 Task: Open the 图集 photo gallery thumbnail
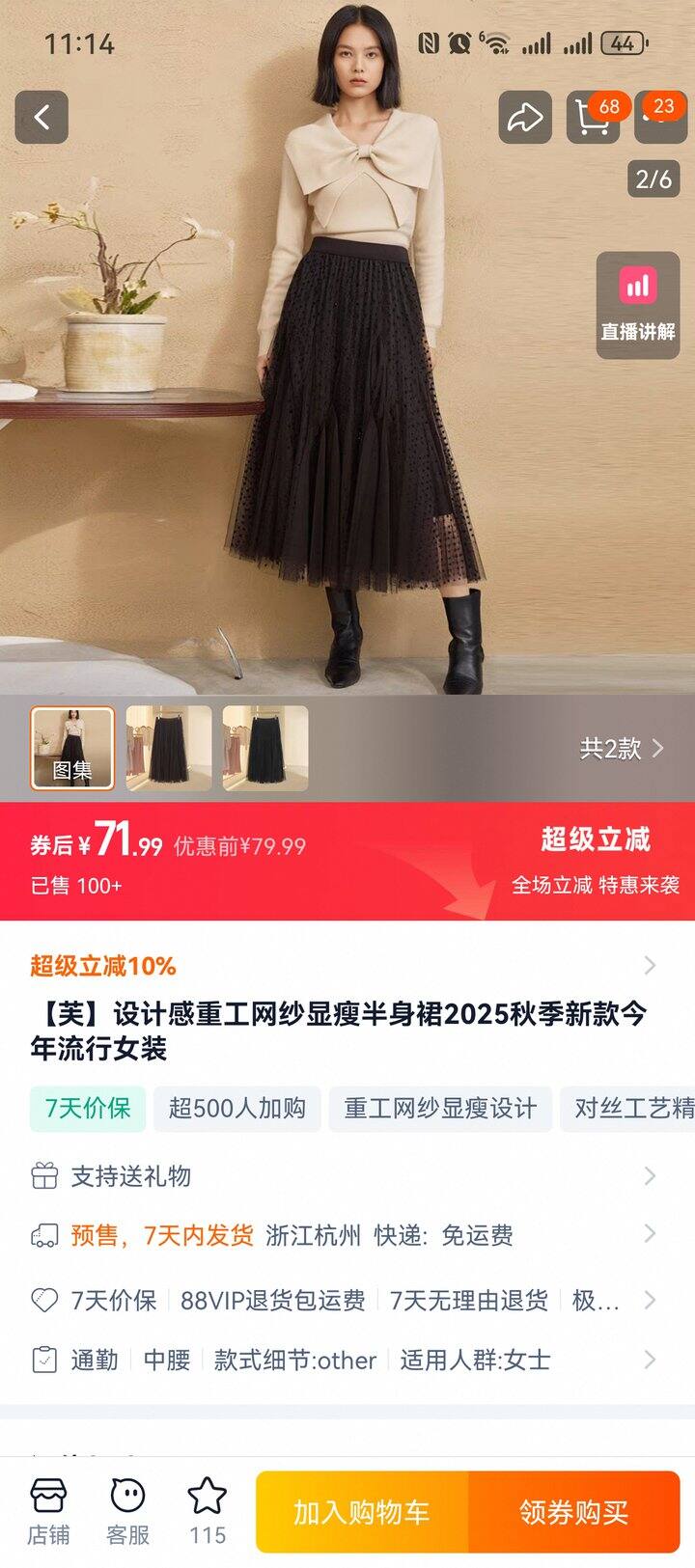[72, 748]
